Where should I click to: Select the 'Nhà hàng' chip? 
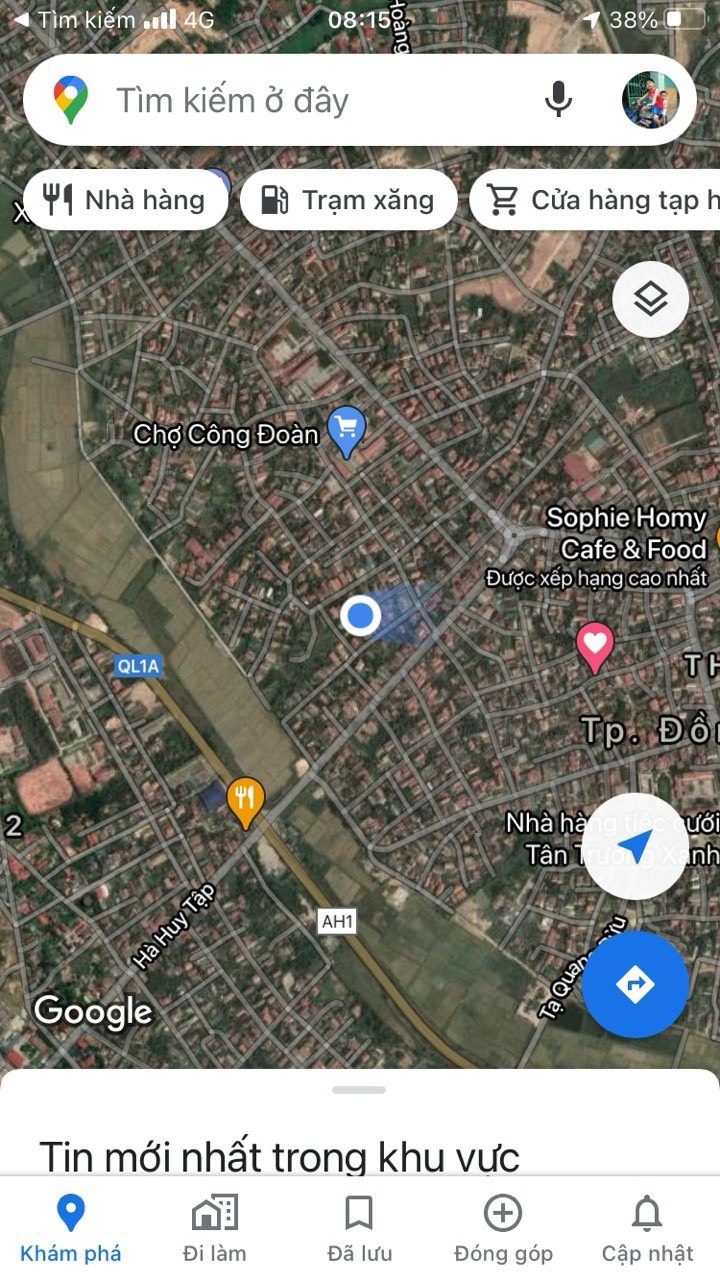pos(125,200)
